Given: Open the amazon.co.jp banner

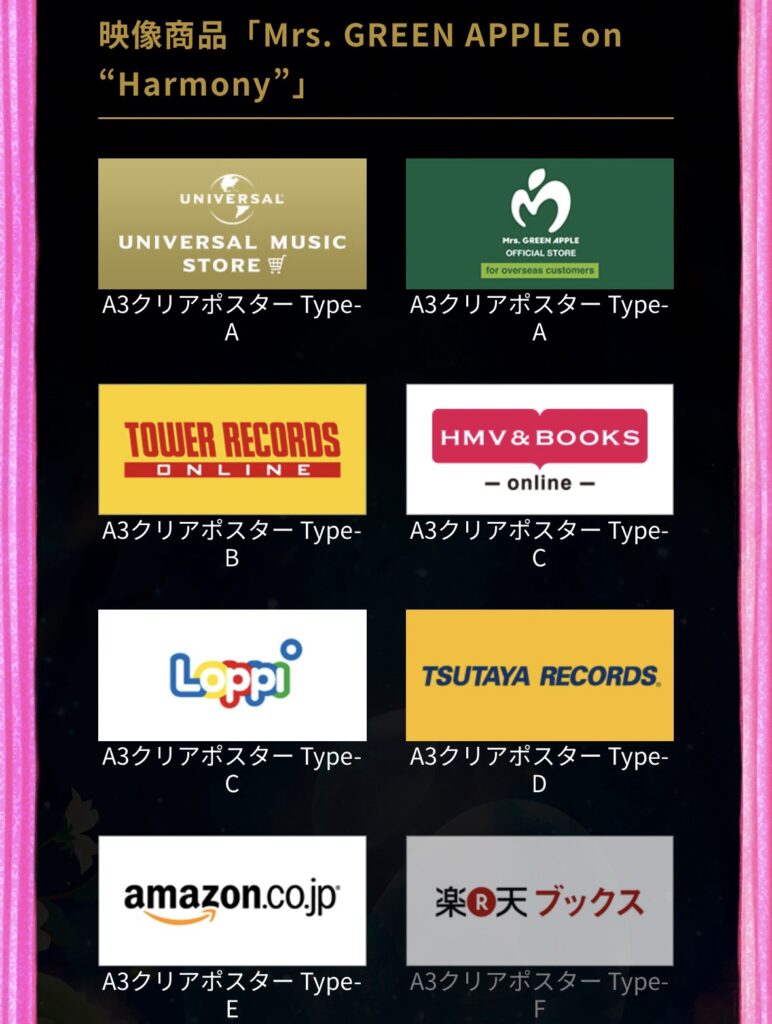Looking at the screenshot, I should point(232,900).
